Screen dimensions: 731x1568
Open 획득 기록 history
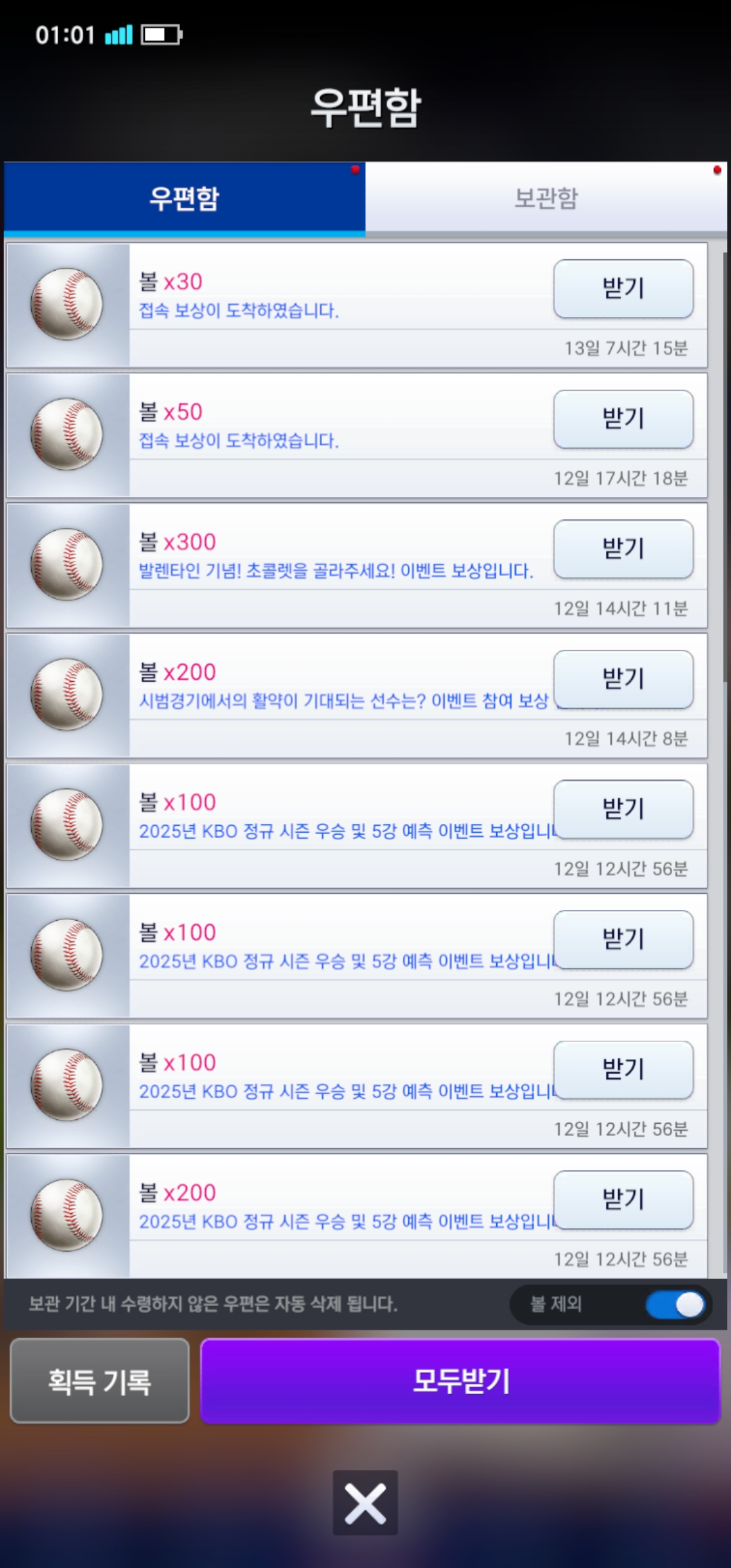coord(99,1381)
